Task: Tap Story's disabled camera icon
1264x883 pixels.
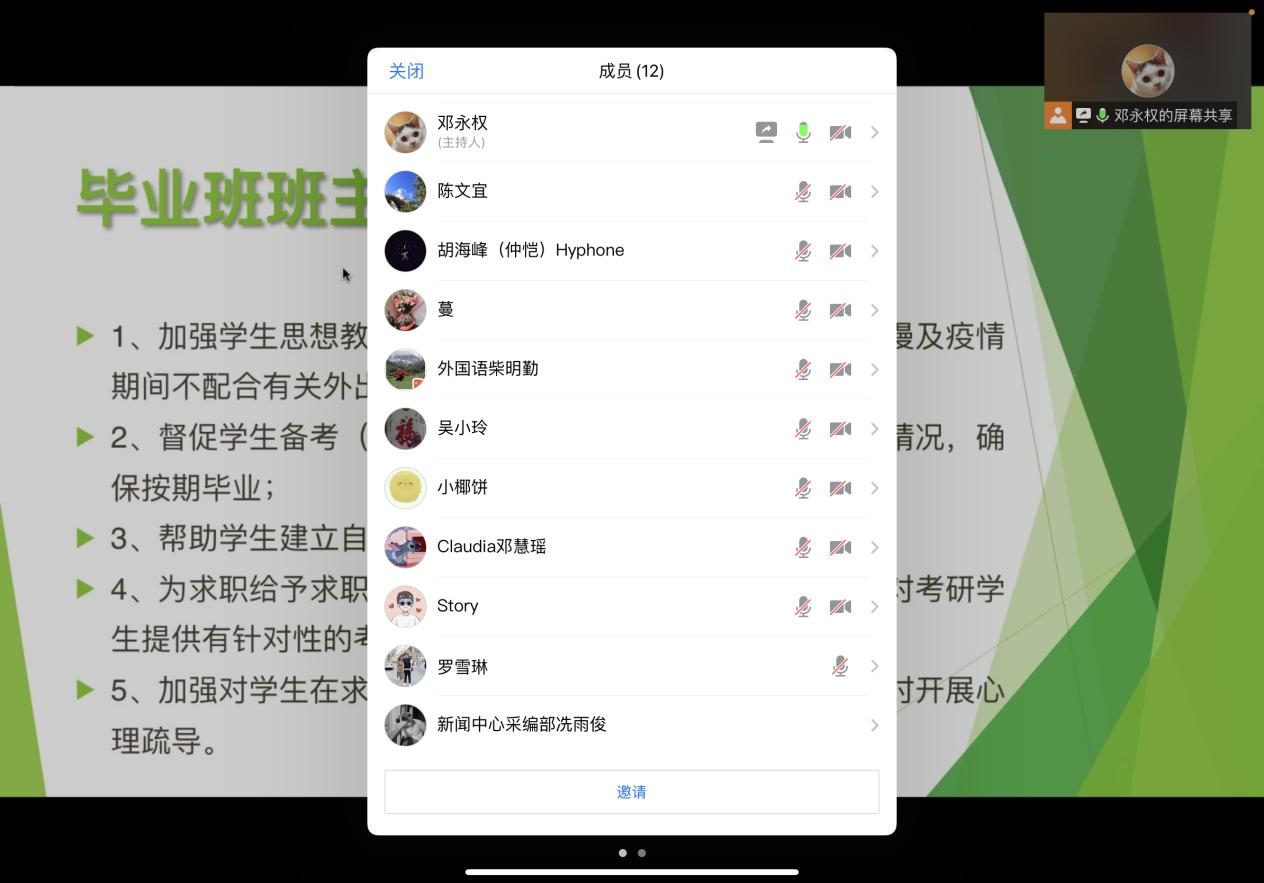Action: tap(840, 606)
